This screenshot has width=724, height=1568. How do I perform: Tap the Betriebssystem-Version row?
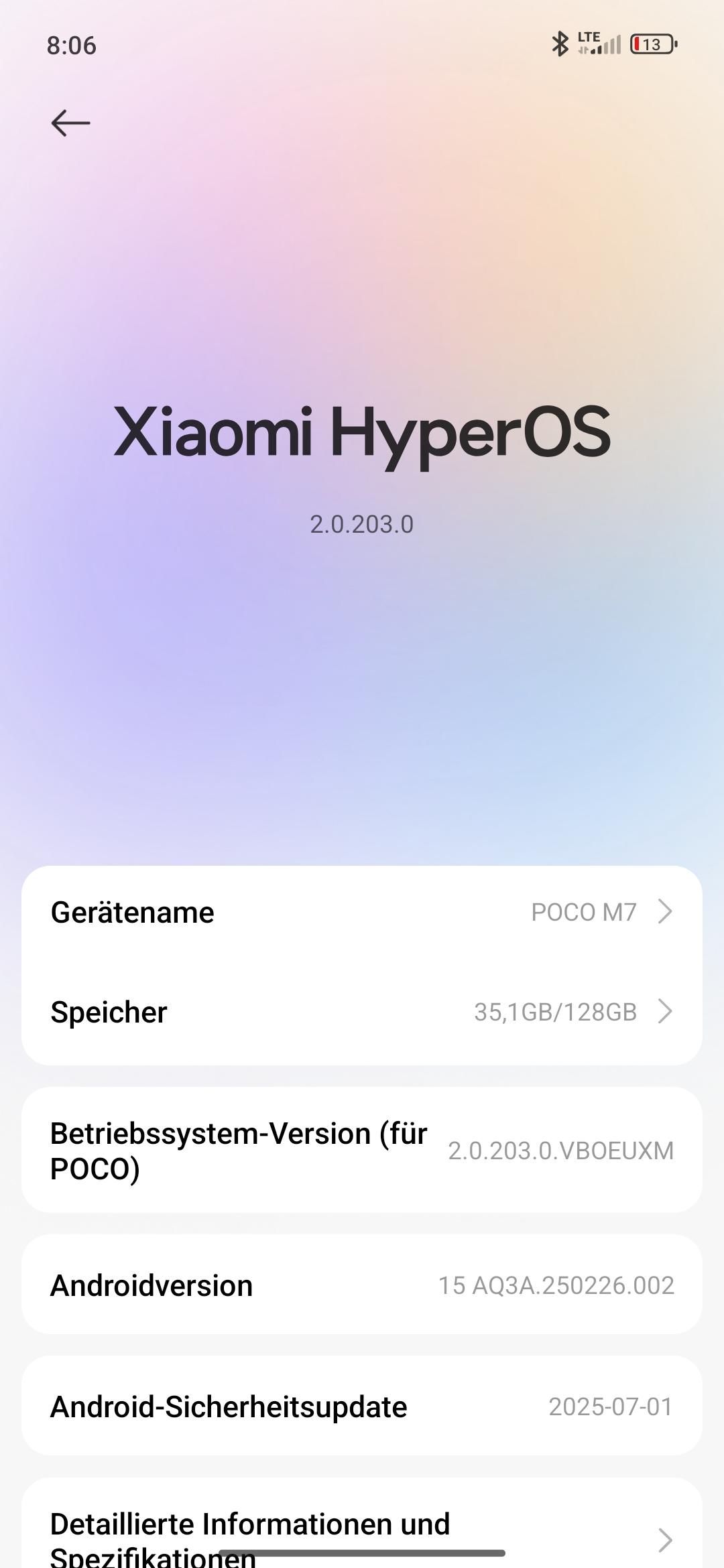tap(362, 1151)
